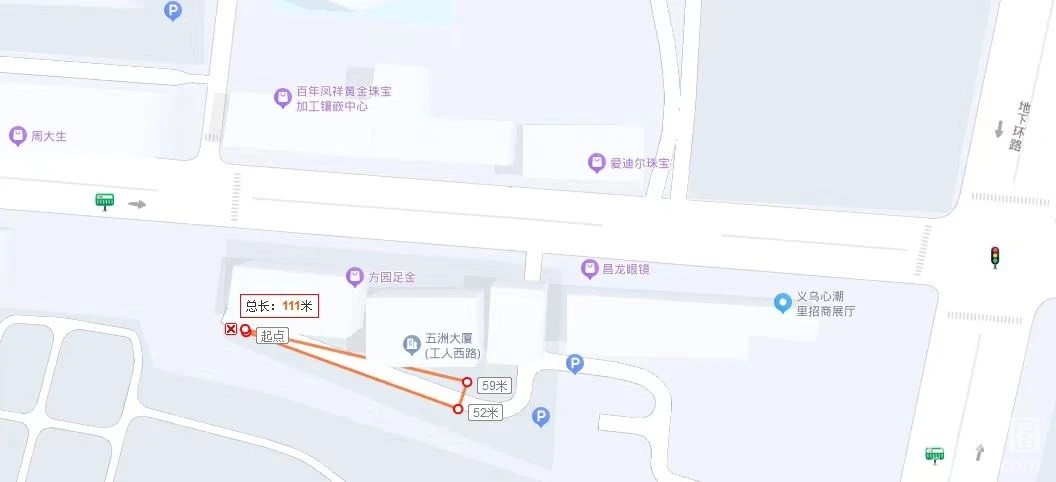The image size is (1056, 482).
Task: Tap the 59米 measurement point
Action: [467, 382]
